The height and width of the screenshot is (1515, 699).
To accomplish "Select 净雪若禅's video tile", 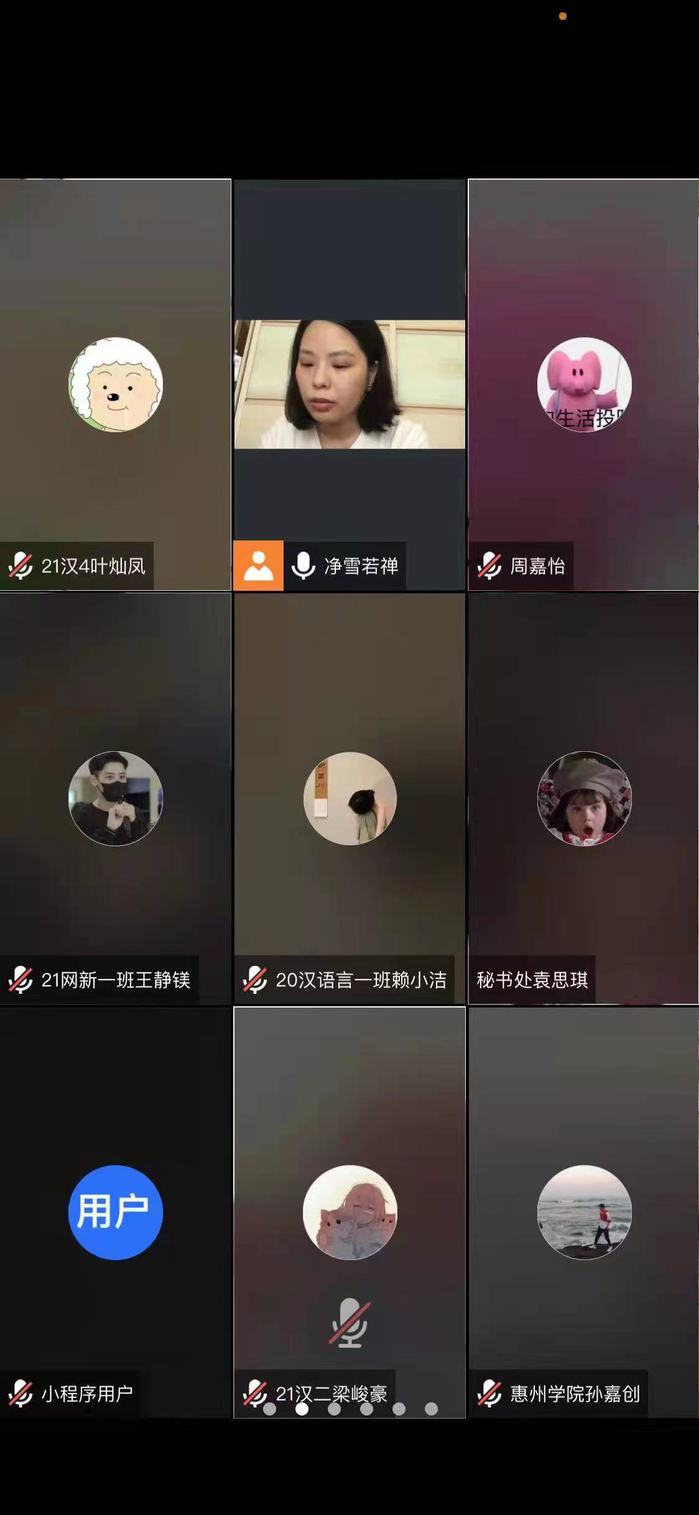I will [349, 385].
